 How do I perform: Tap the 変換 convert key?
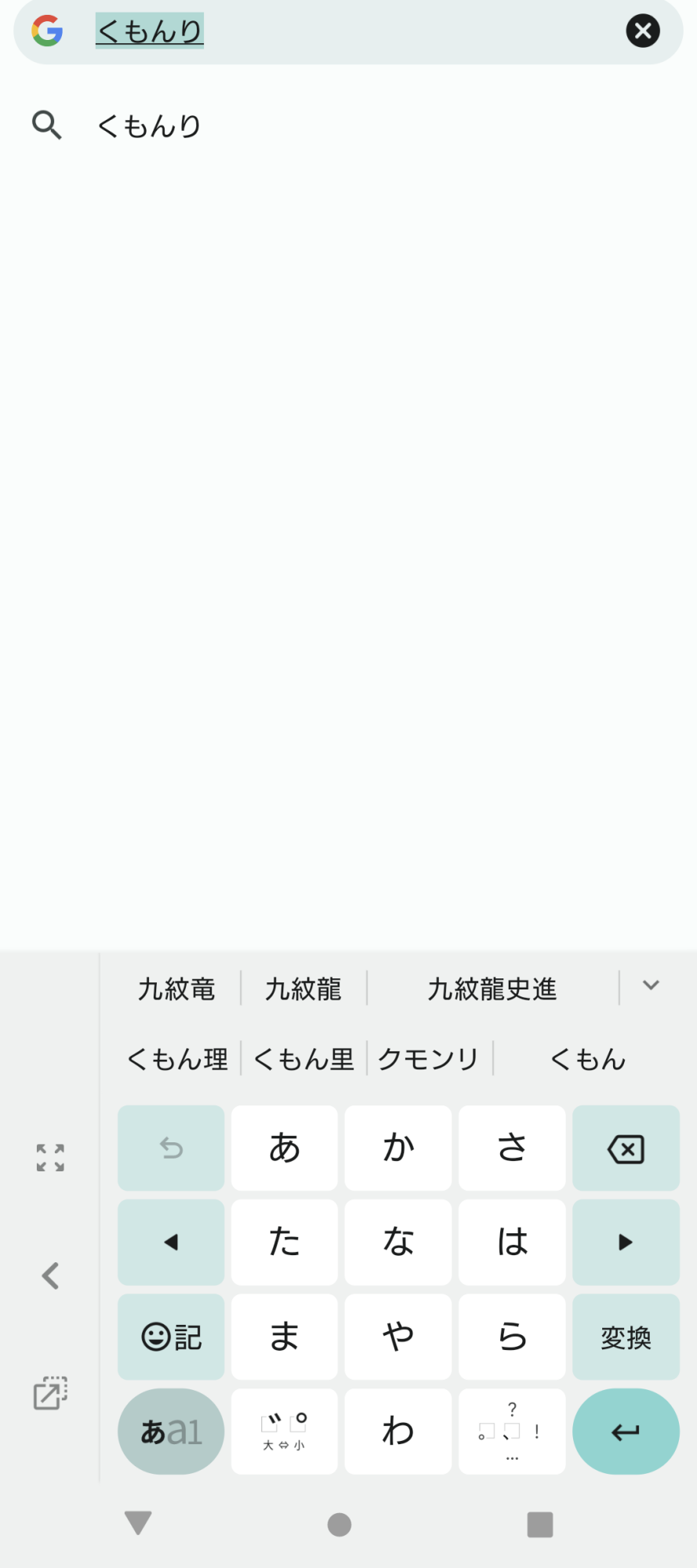626,1338
